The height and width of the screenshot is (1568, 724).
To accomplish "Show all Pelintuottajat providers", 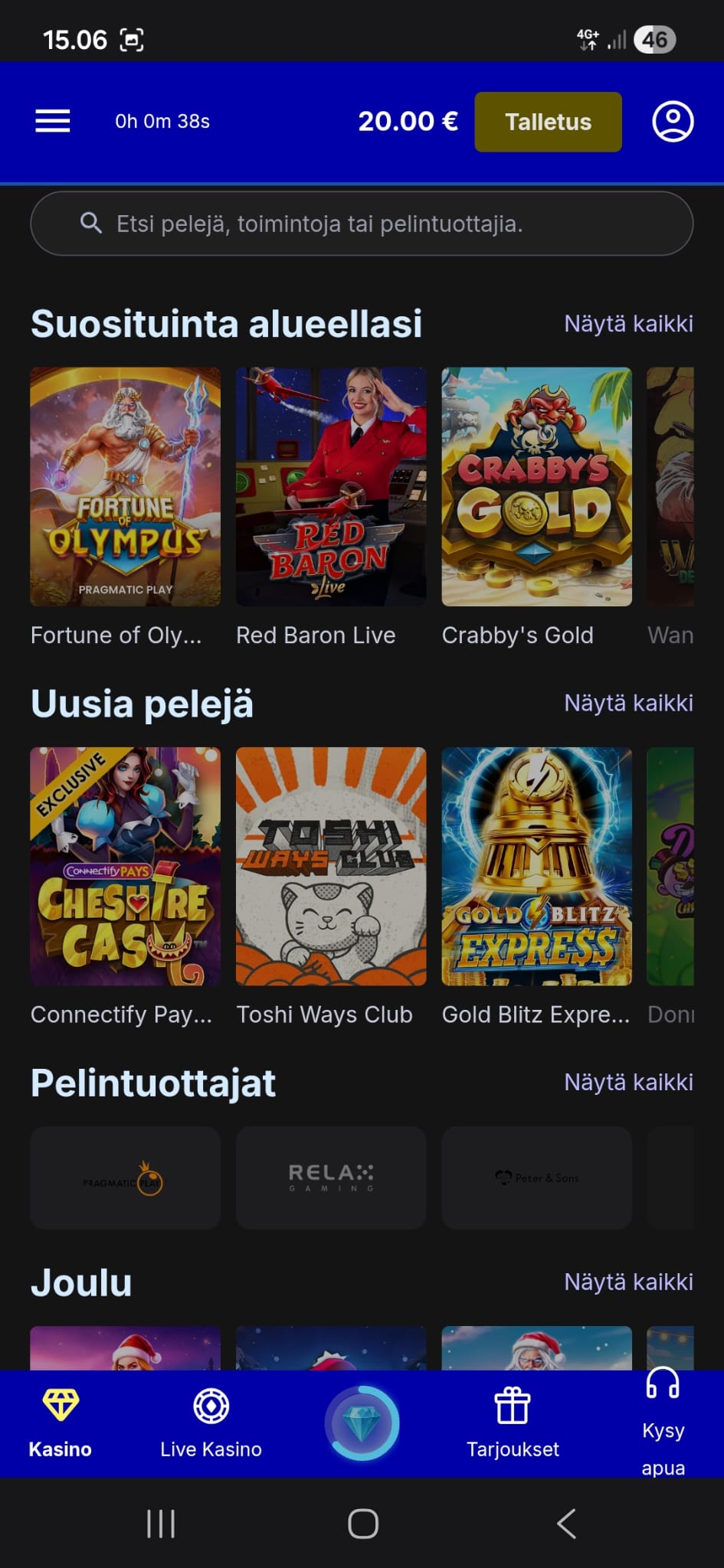I will coord(628,1082).
